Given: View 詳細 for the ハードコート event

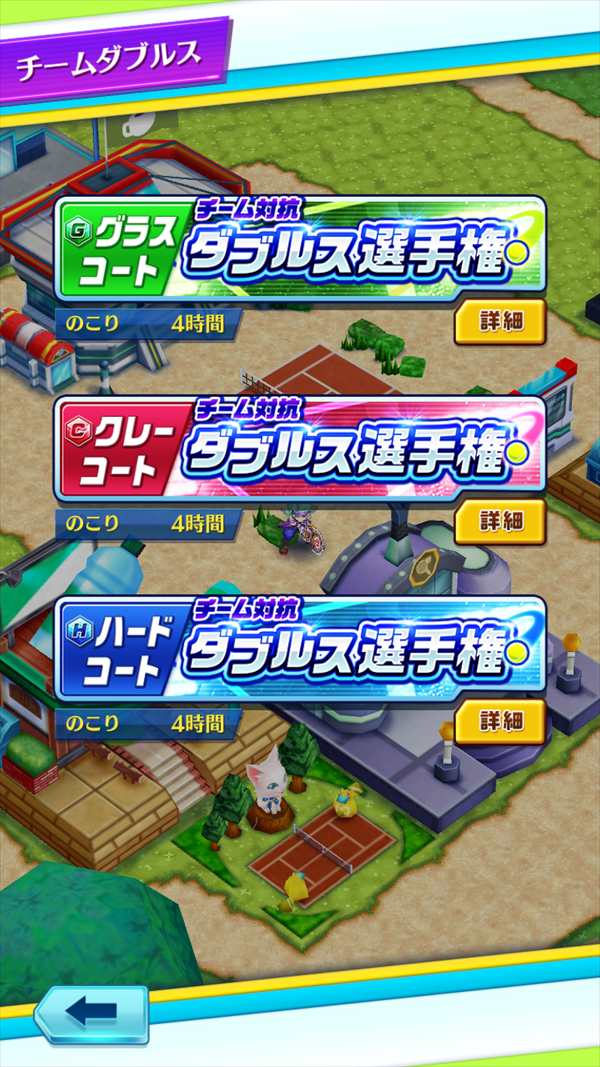Looking at the screenshot, I should [x=500, y=721].
